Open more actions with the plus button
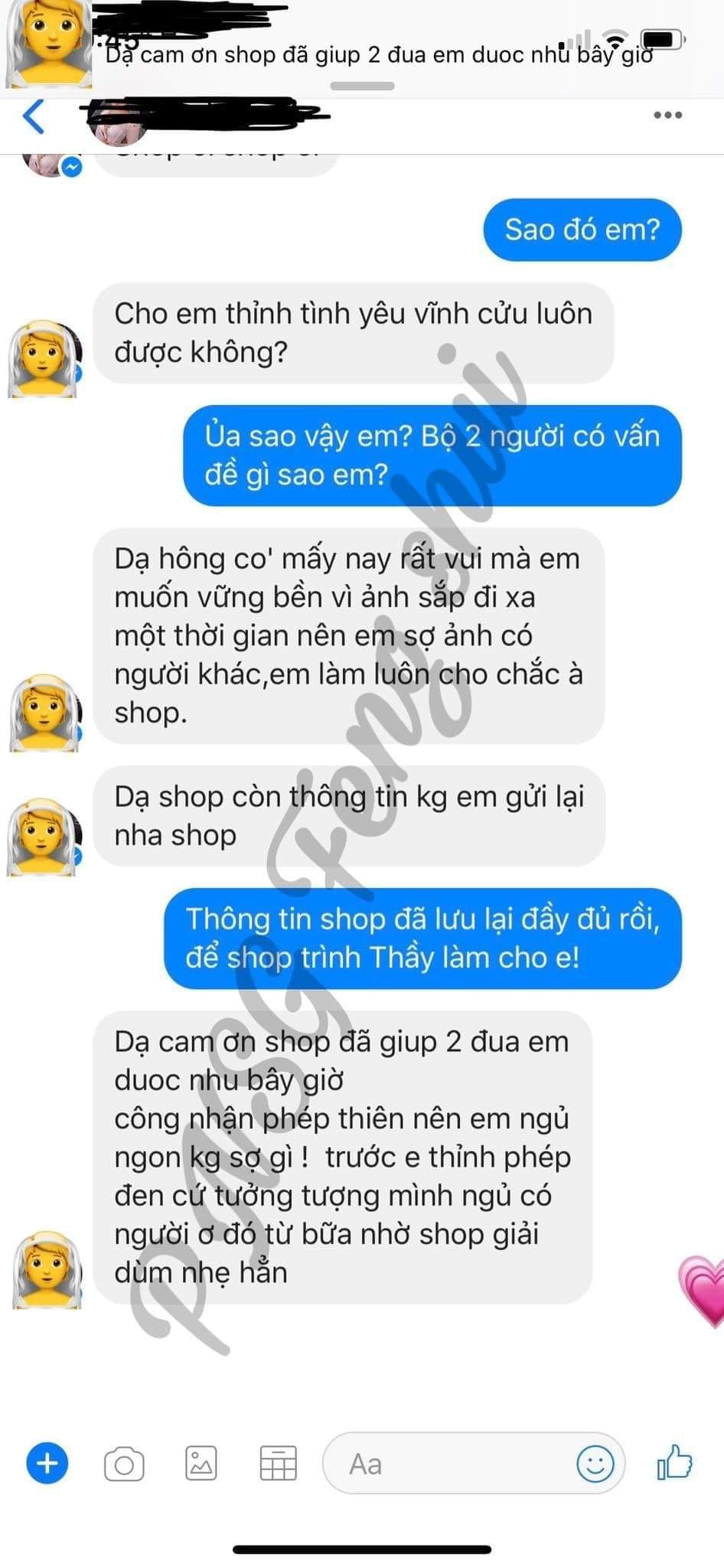The width and height of the screenshot is (724, 1568). click(47, 1463)
